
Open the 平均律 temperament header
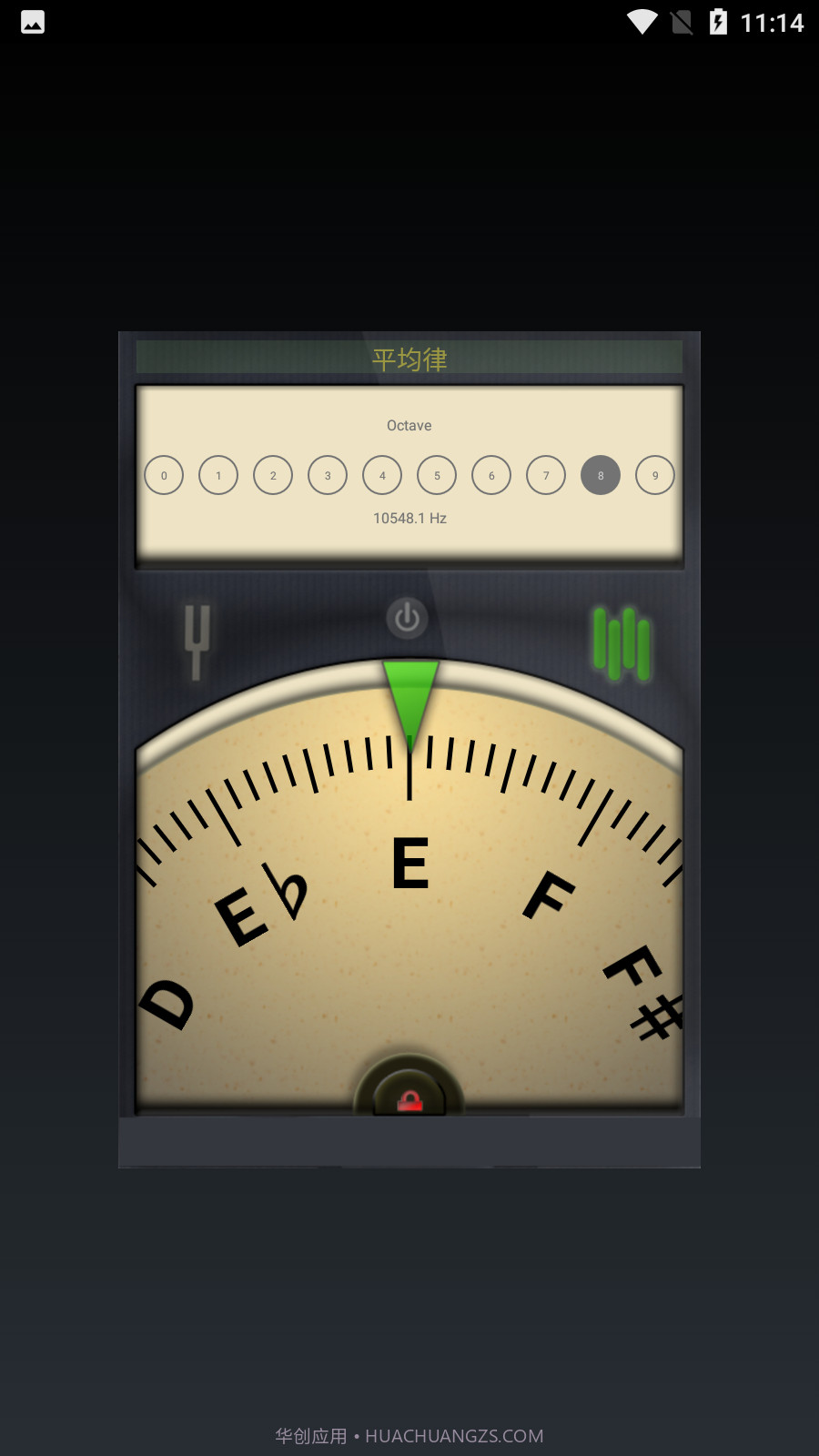point(409,359)
